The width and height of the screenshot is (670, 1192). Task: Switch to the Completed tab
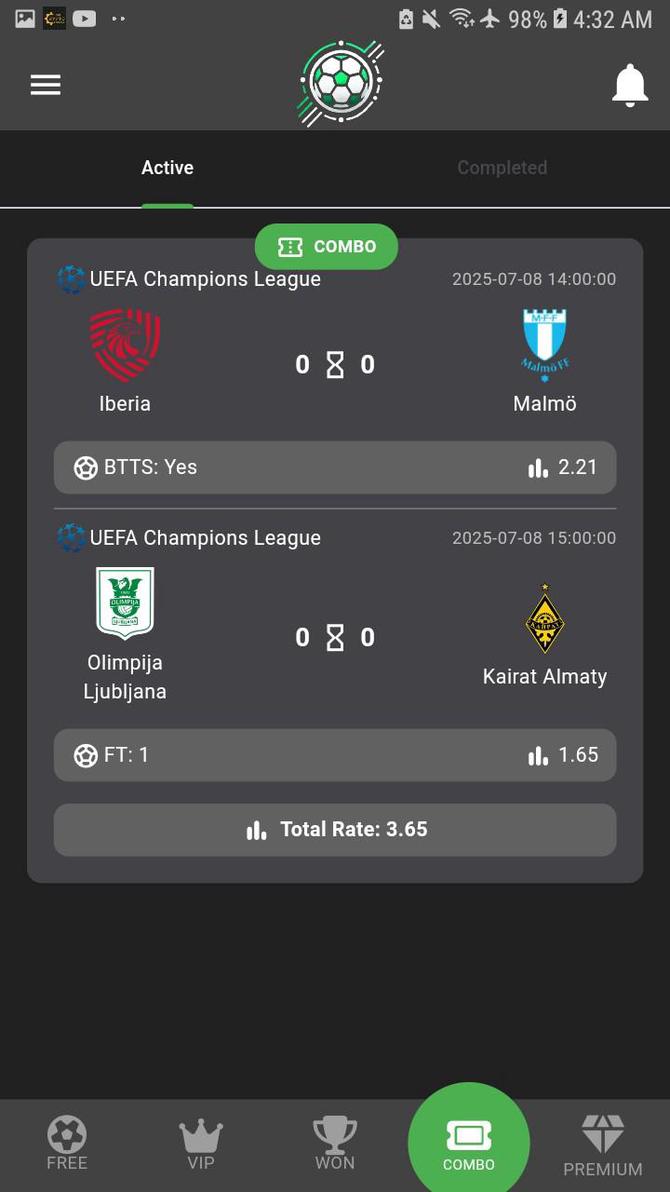click(x=502, y=168)
